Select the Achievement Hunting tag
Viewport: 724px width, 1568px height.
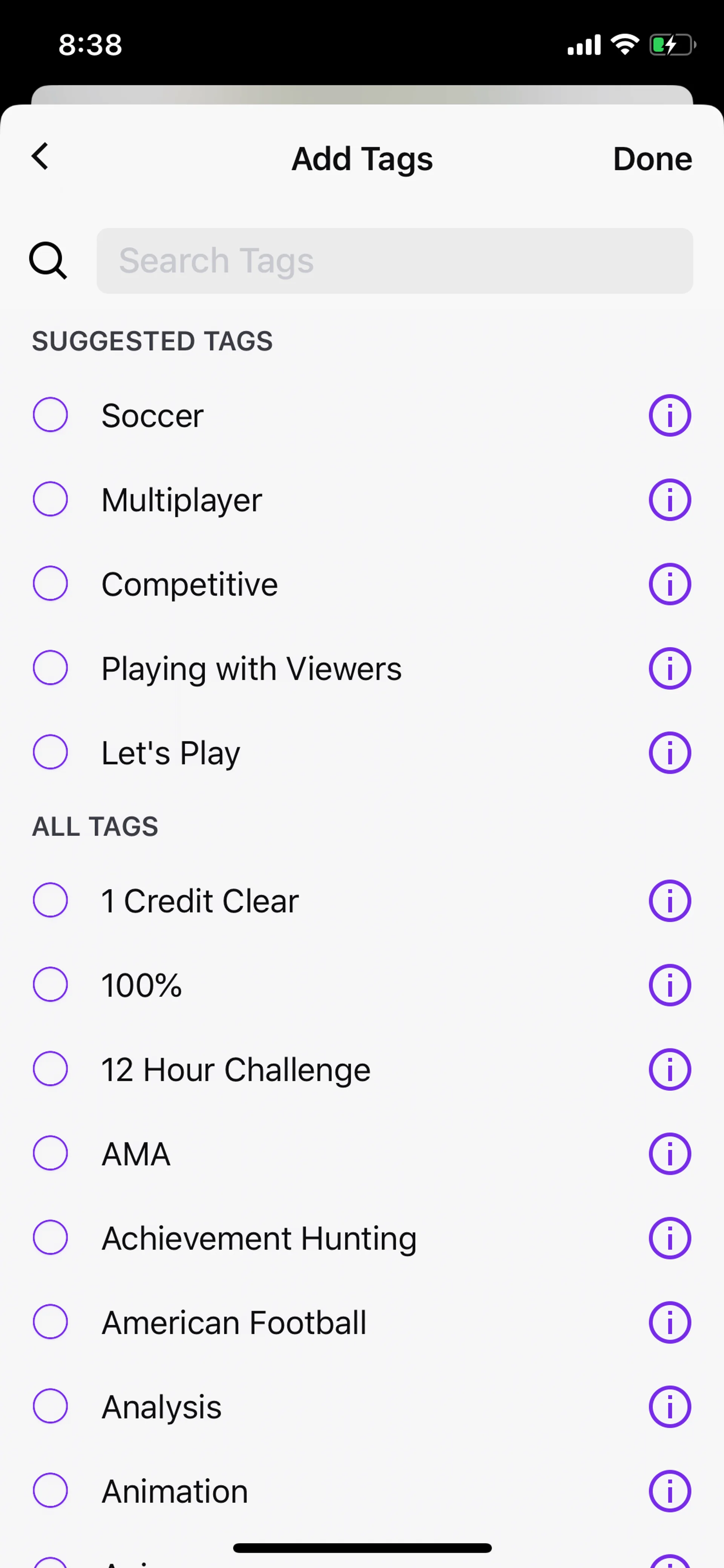click(51, 1237)
